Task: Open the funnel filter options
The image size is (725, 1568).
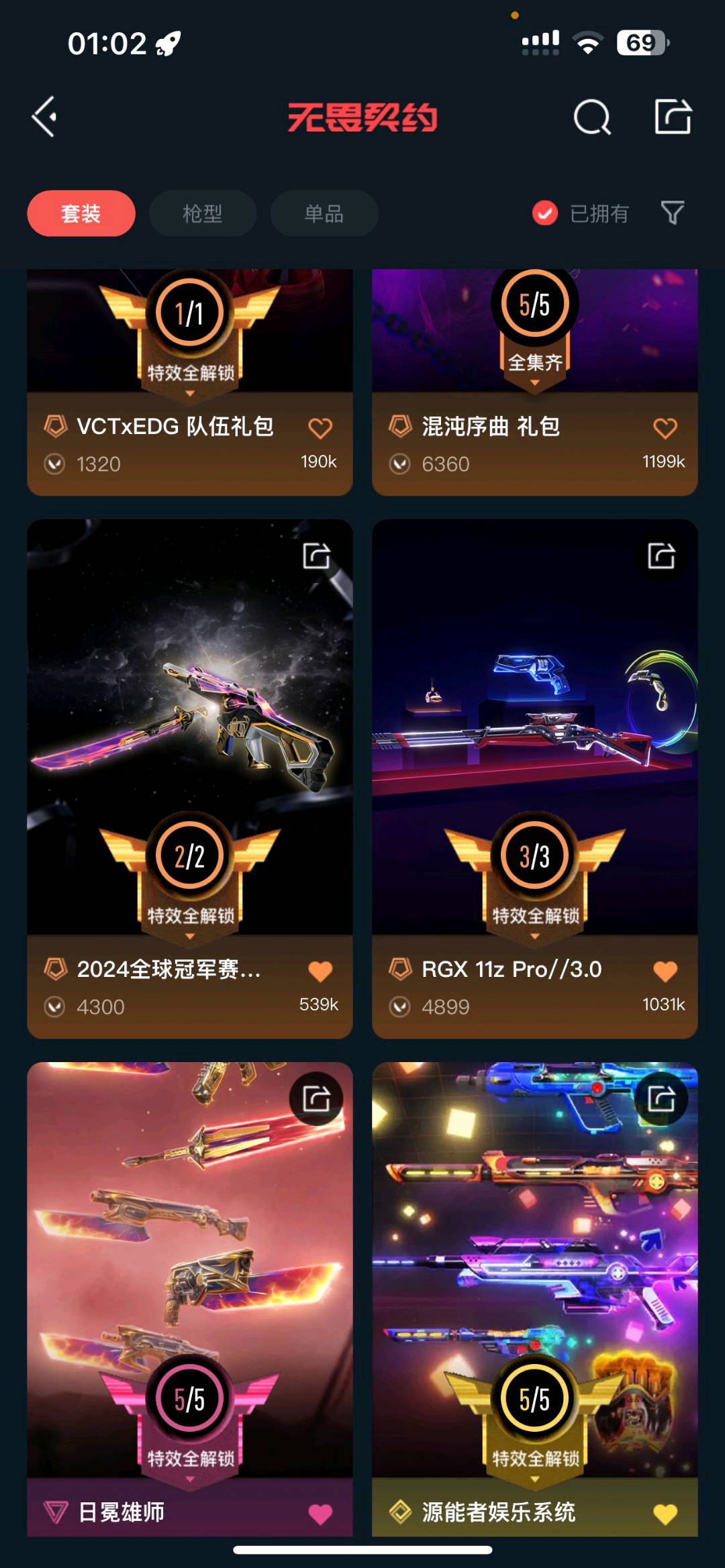Action: click(672, 213)
